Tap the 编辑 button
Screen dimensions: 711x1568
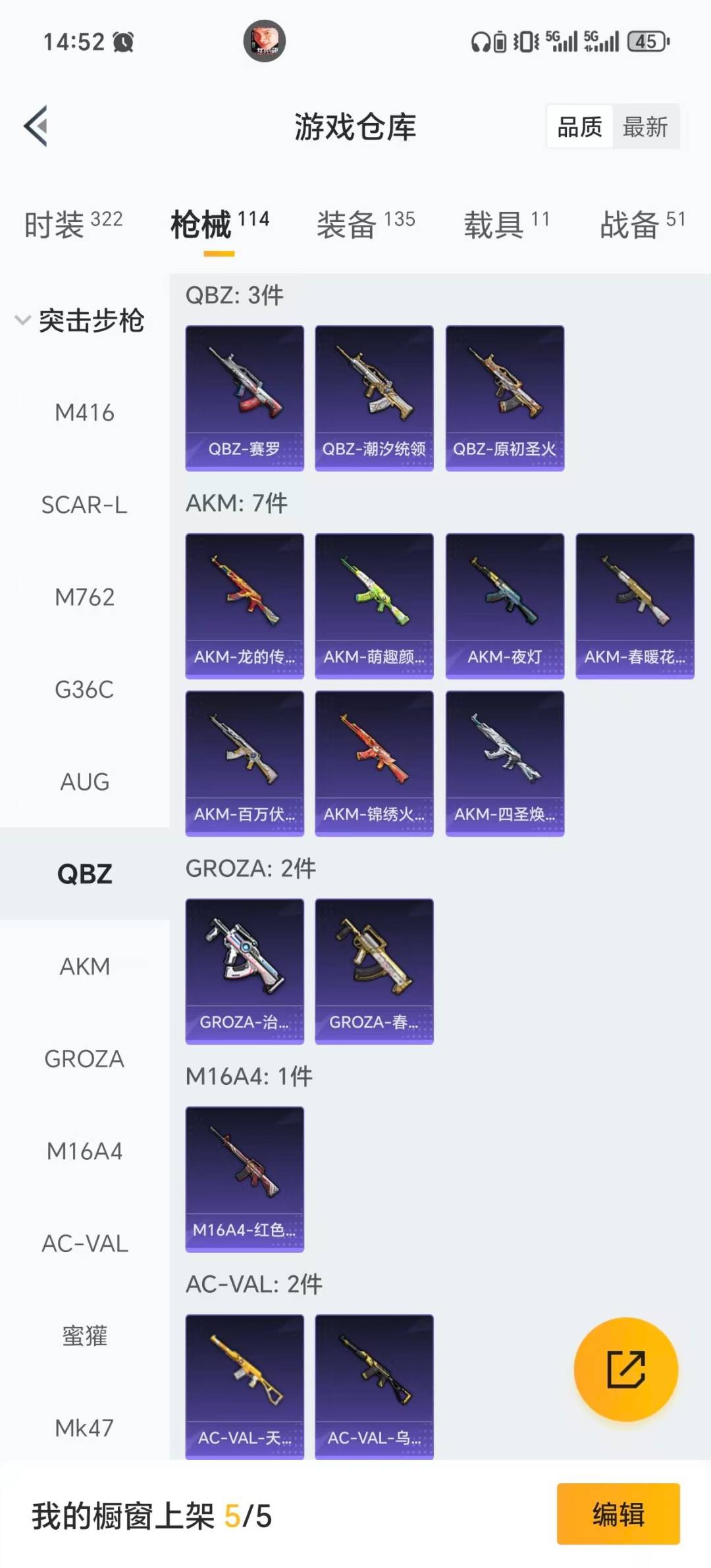pos(618,1513)
